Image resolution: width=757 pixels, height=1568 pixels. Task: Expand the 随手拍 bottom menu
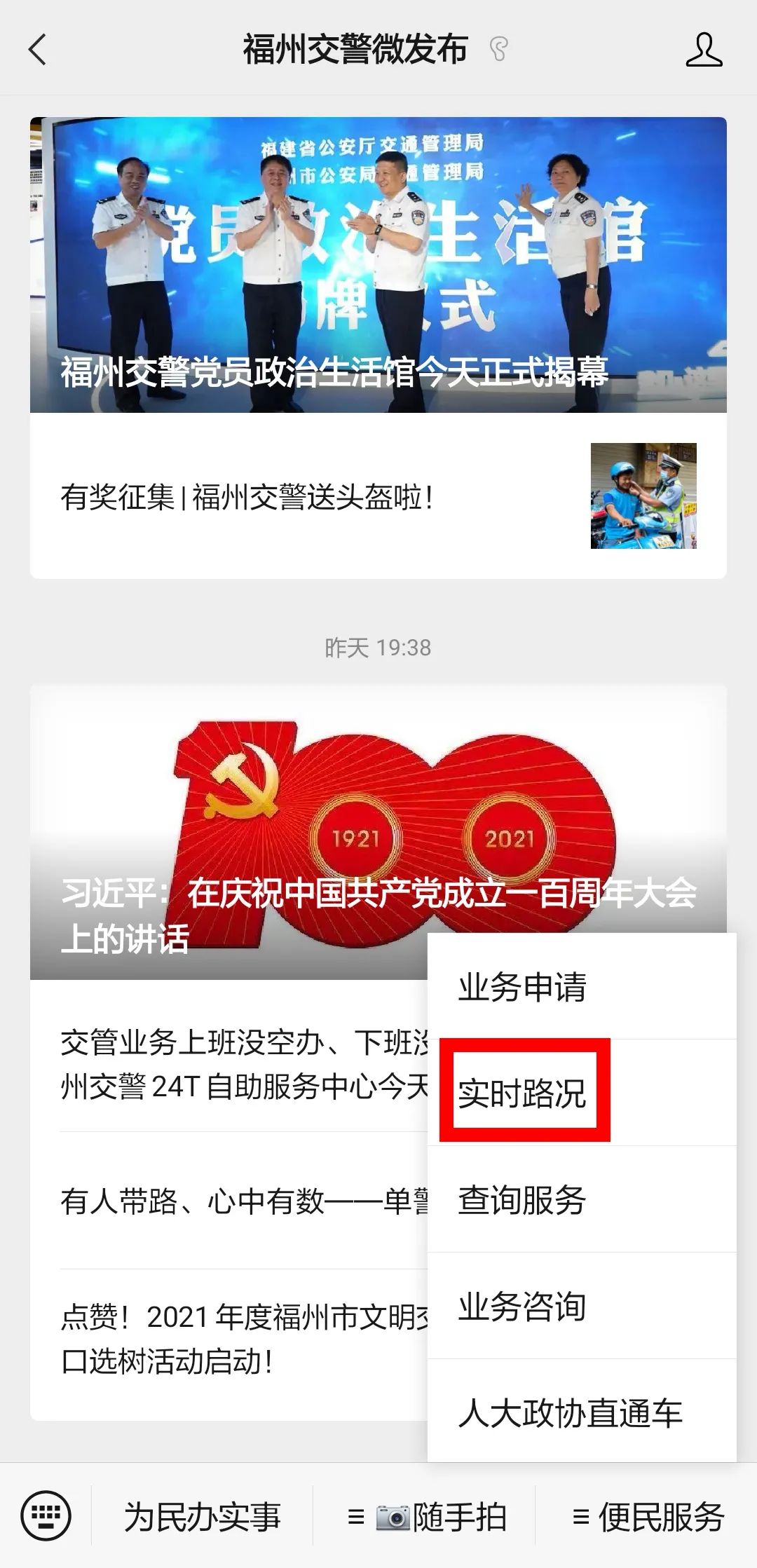426,1518
